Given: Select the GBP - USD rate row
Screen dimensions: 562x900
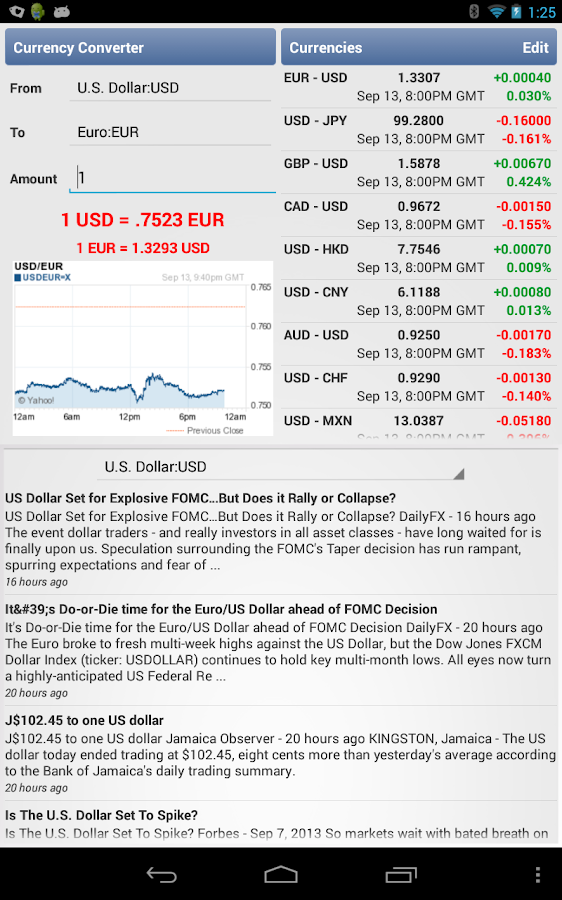Looking at the screenshot, I should 418,173.
